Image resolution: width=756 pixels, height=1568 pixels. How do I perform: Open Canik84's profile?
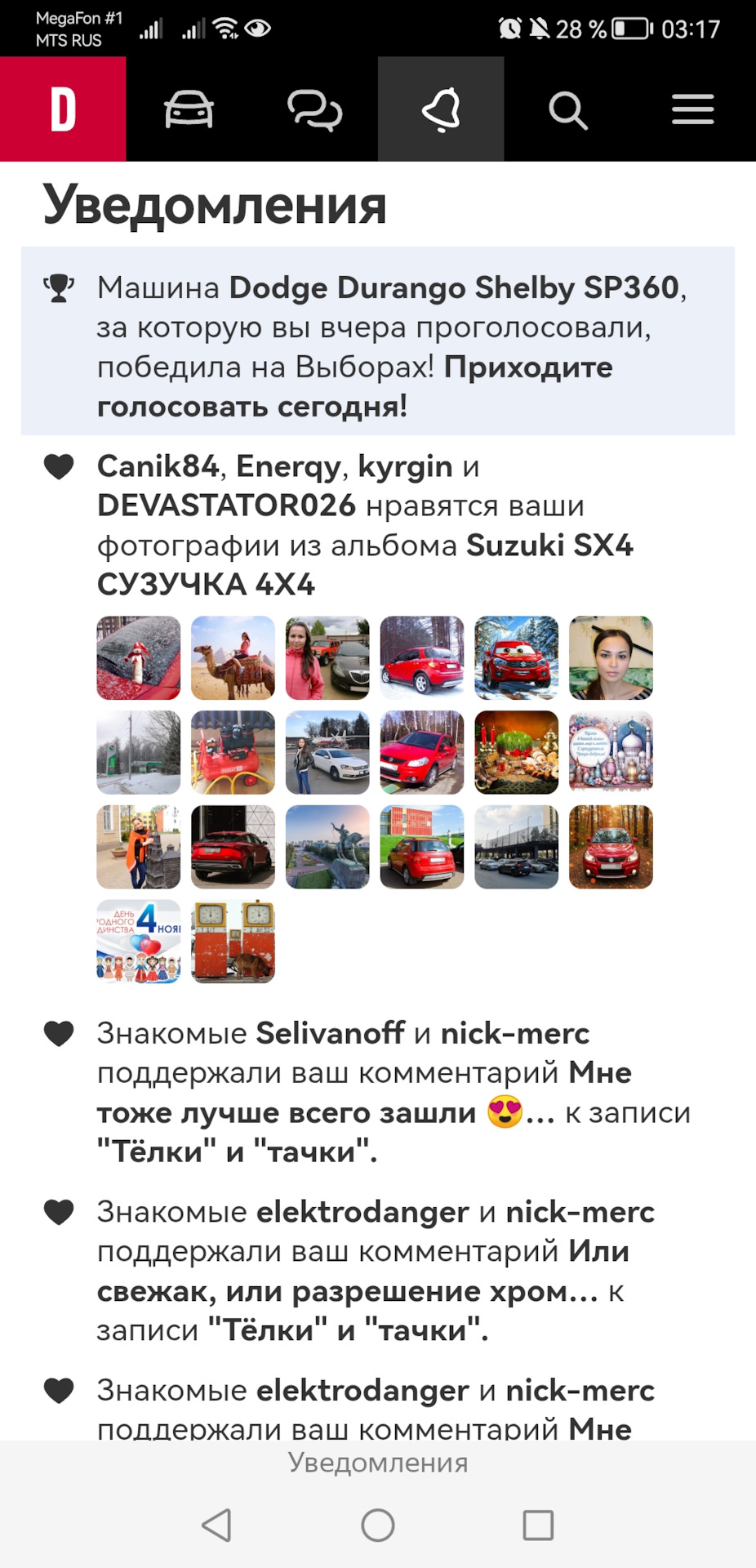pos(158,467)
